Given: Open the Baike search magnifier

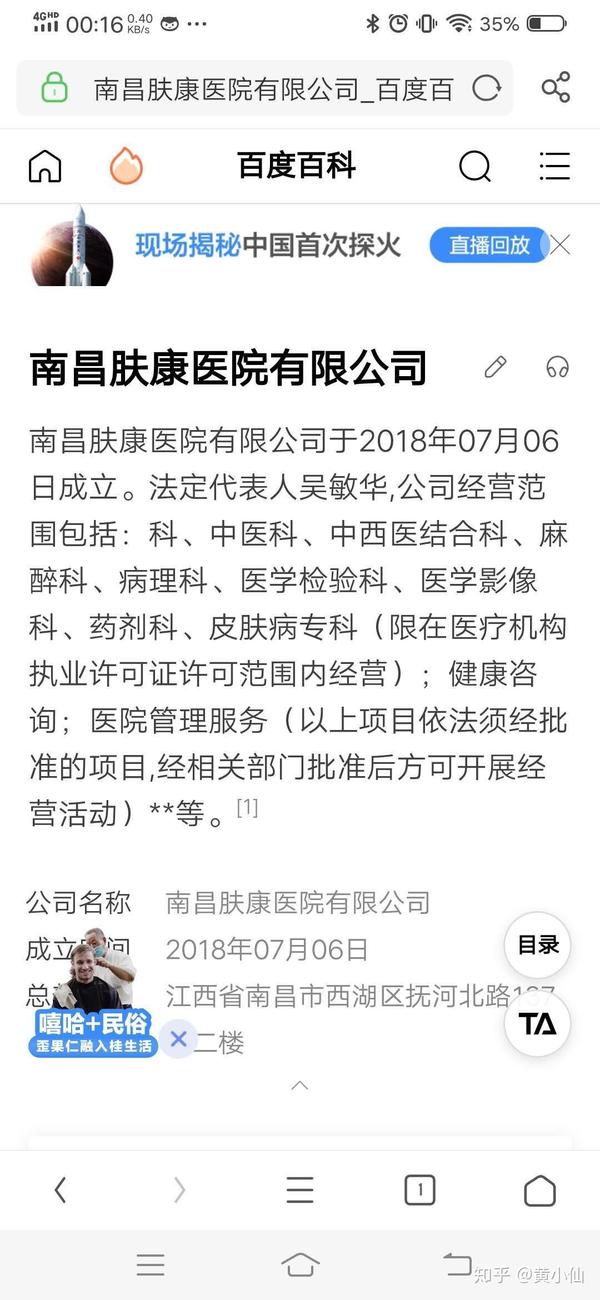Looking at the screenshot, I should click(x=475, y=166).
